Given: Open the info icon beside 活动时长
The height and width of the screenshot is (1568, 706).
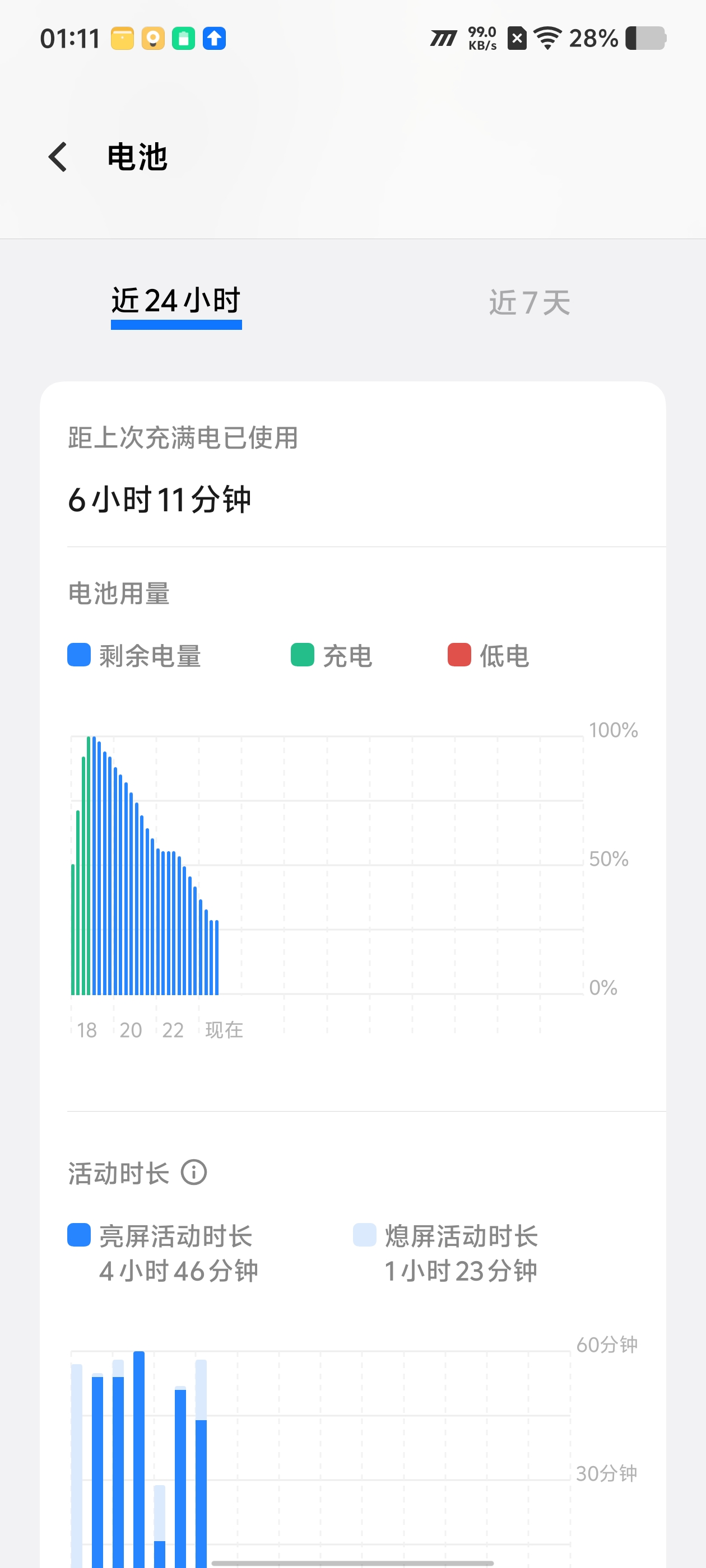Looking at the screenshot, I should [194, 1172].
